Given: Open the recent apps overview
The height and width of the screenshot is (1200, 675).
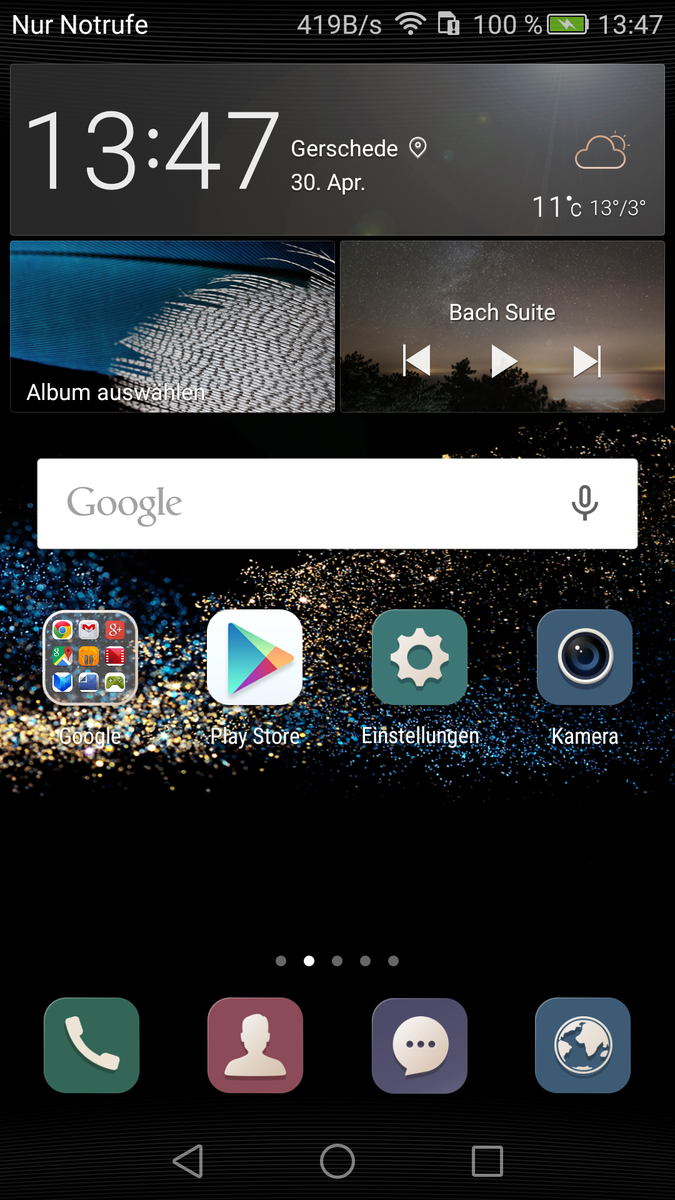Looking at the screenshot, I should click(x=487, y=1161).
